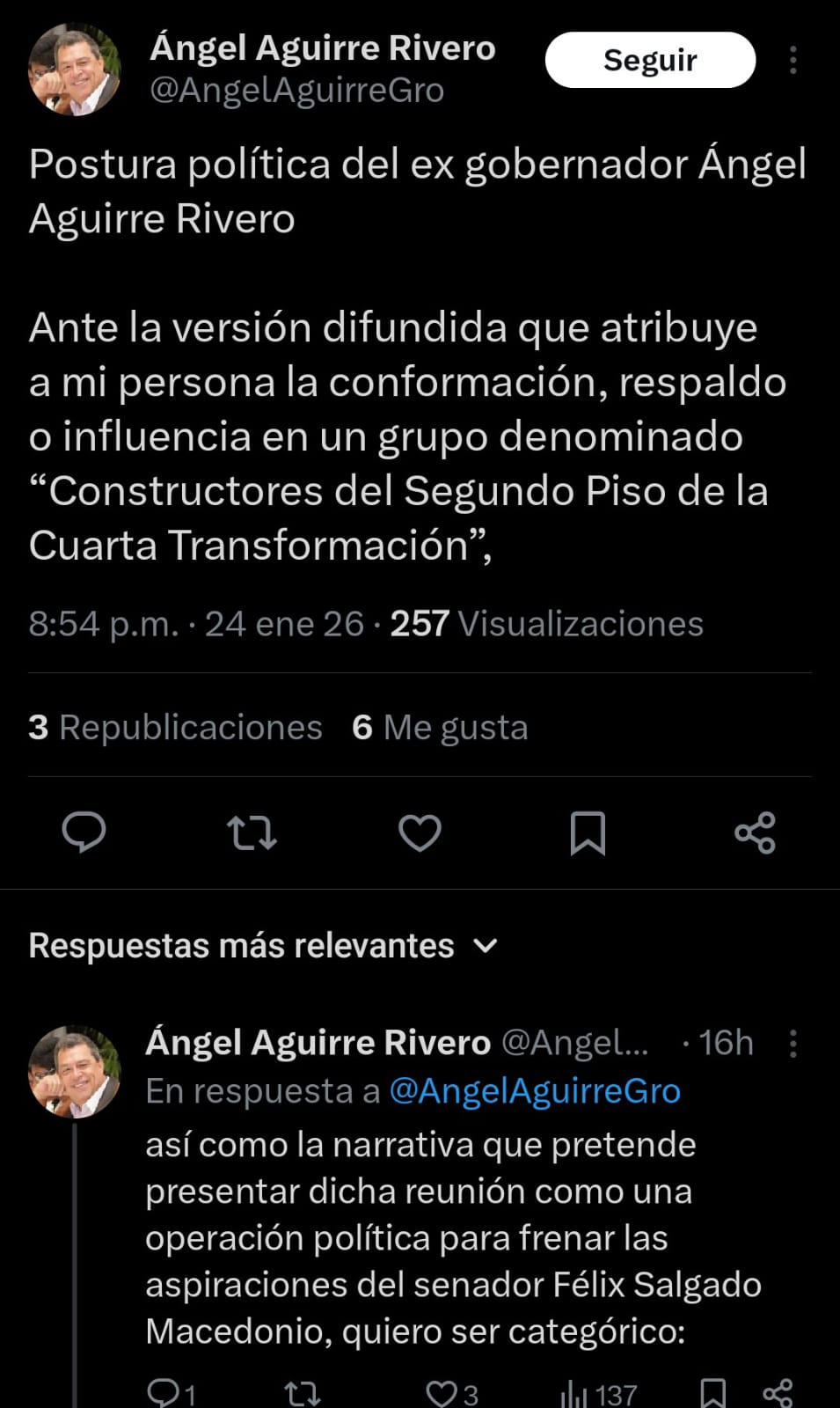This screenshot has width=840, height=1408.
Task: Bookmark the main post
Action: pos(588,832)
